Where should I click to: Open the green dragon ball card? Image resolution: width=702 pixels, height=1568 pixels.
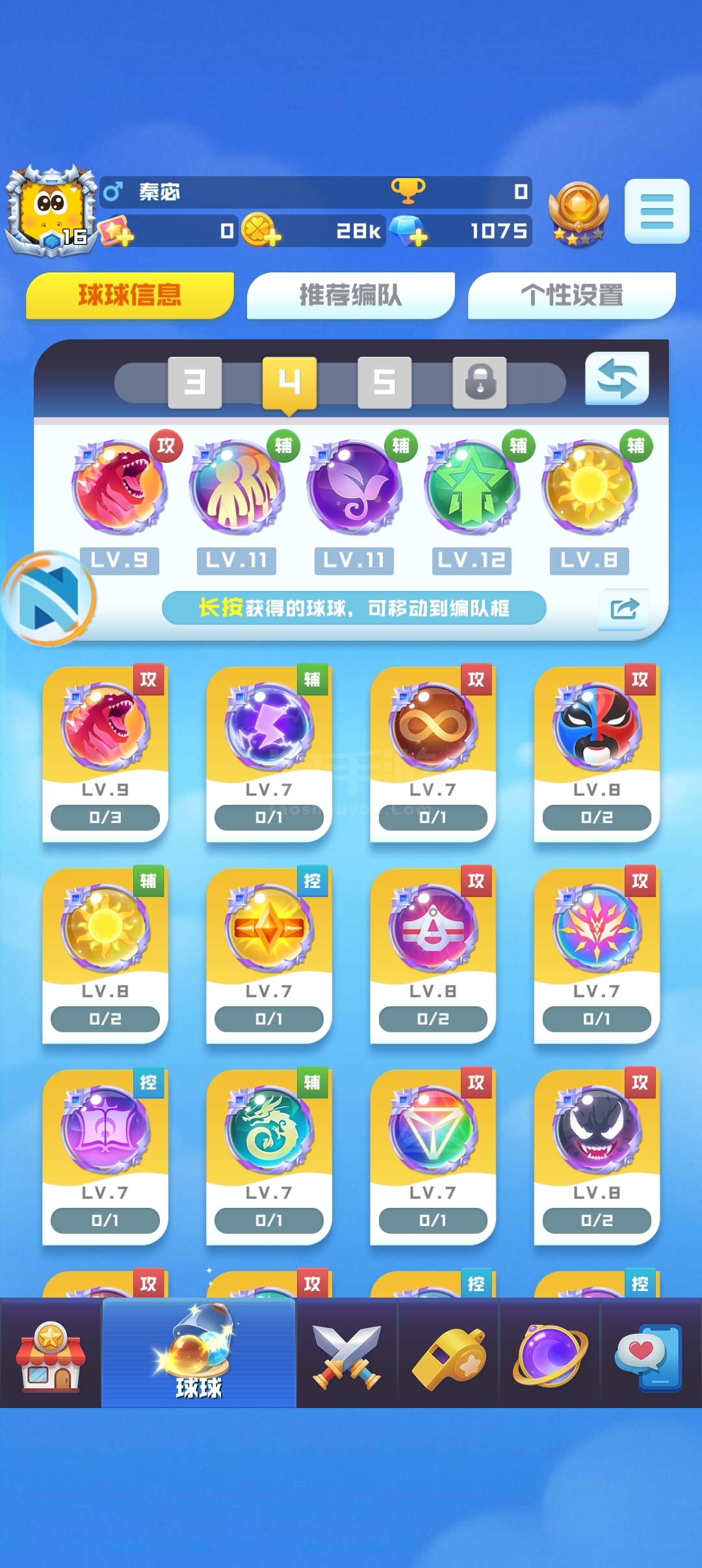(x=269, y=1156)
